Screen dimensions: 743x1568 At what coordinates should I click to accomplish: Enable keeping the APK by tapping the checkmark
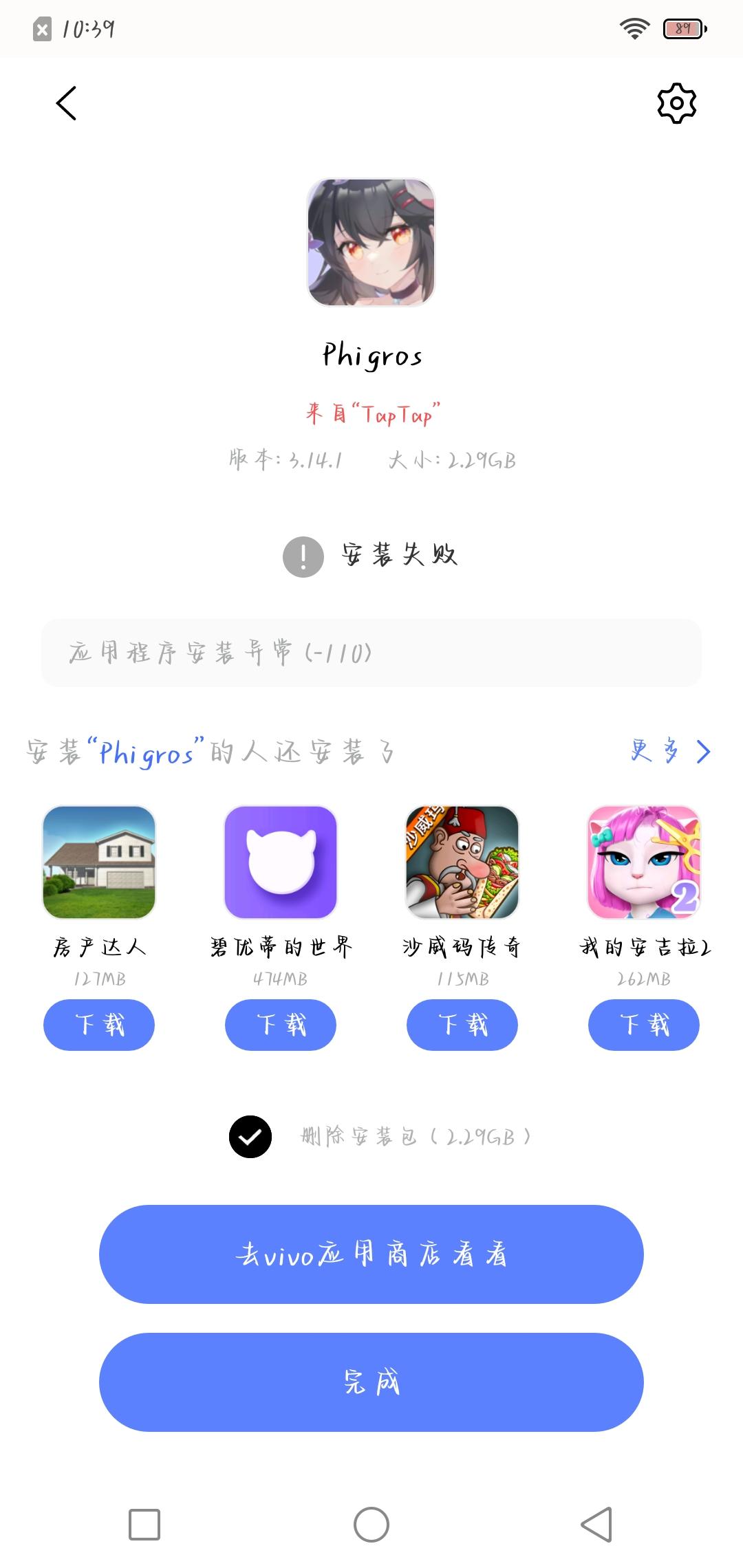250,1134
